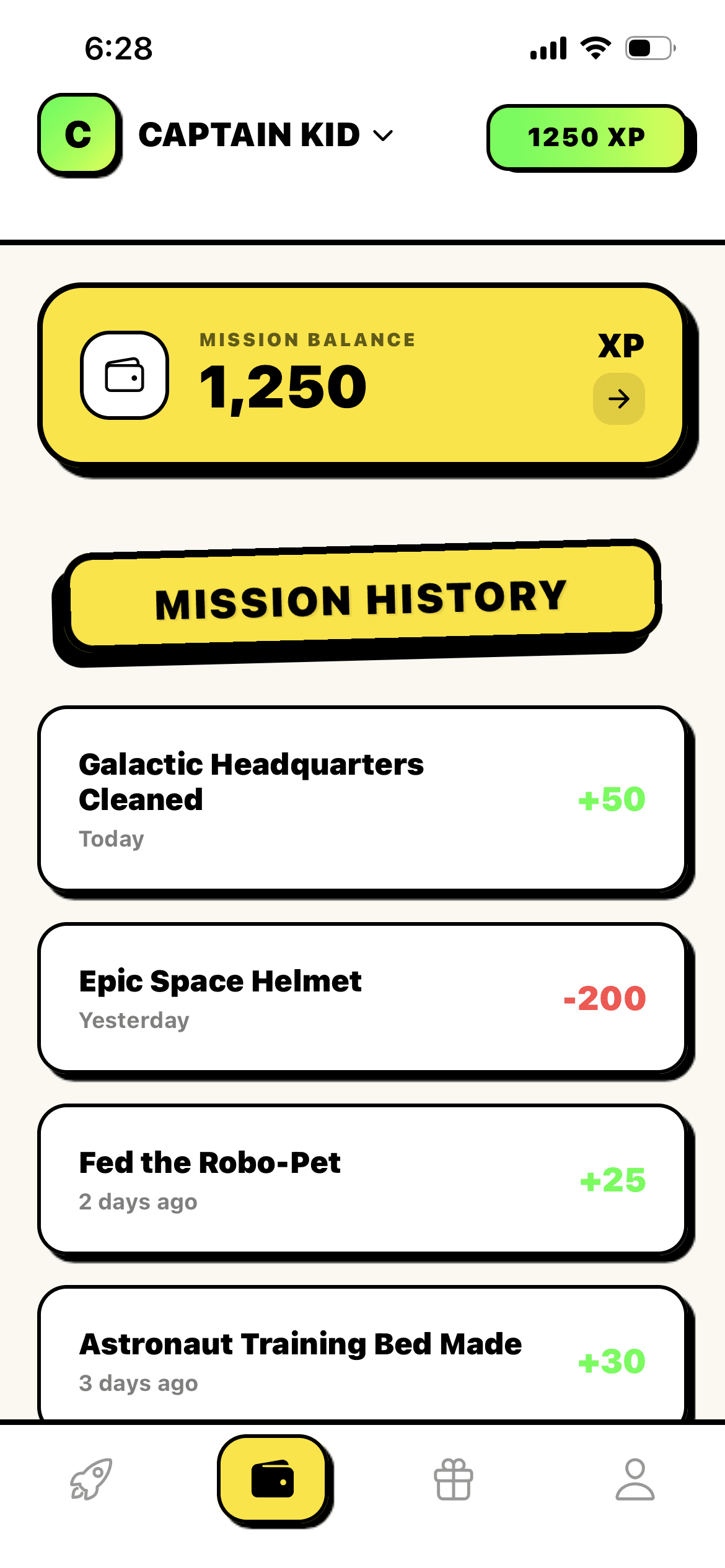Tap the 1250 XP badge
This screenshot has height=1568, width=725.
[586, 137]
